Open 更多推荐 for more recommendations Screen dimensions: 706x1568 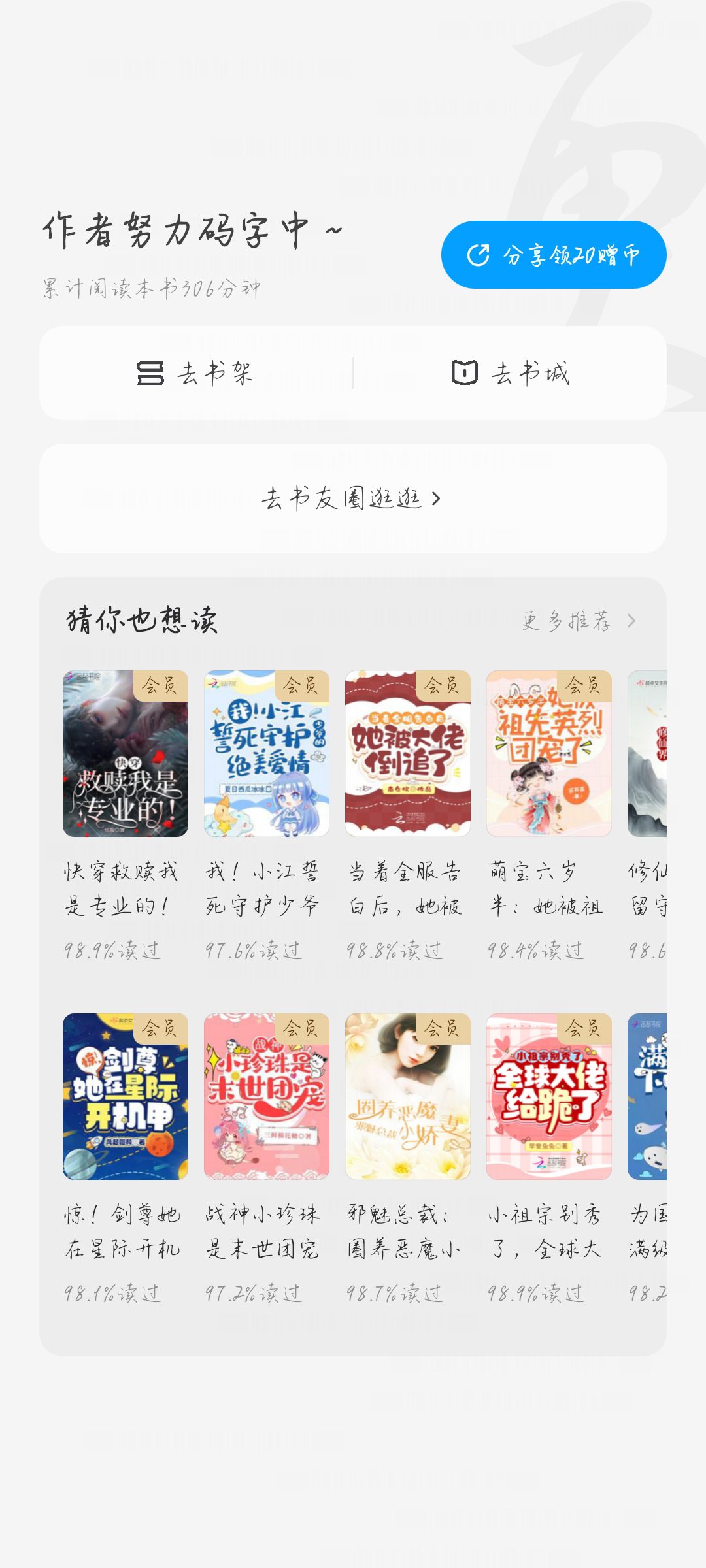pos(579,621)
